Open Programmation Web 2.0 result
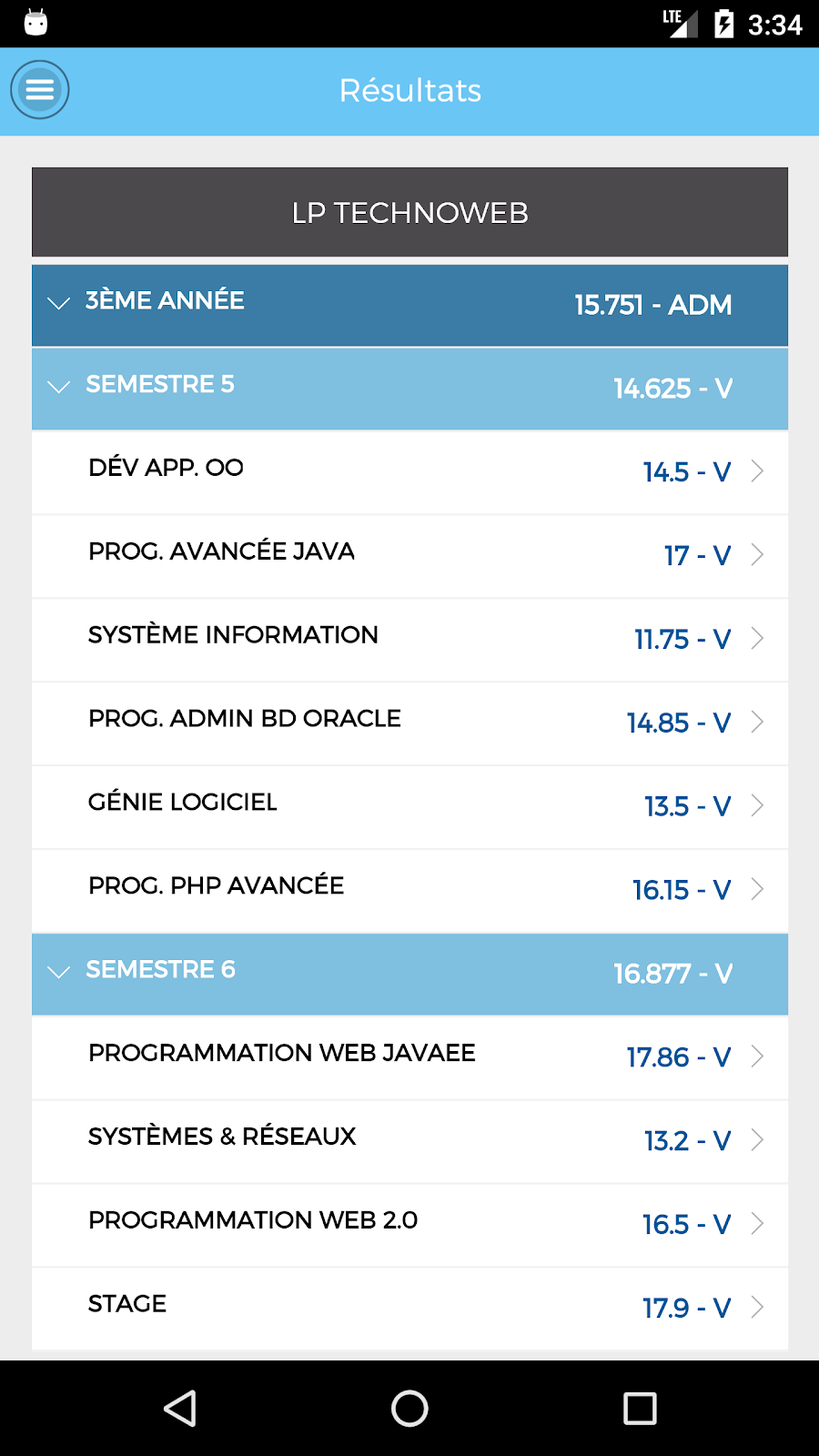819x1456 pixels. 409,1225
